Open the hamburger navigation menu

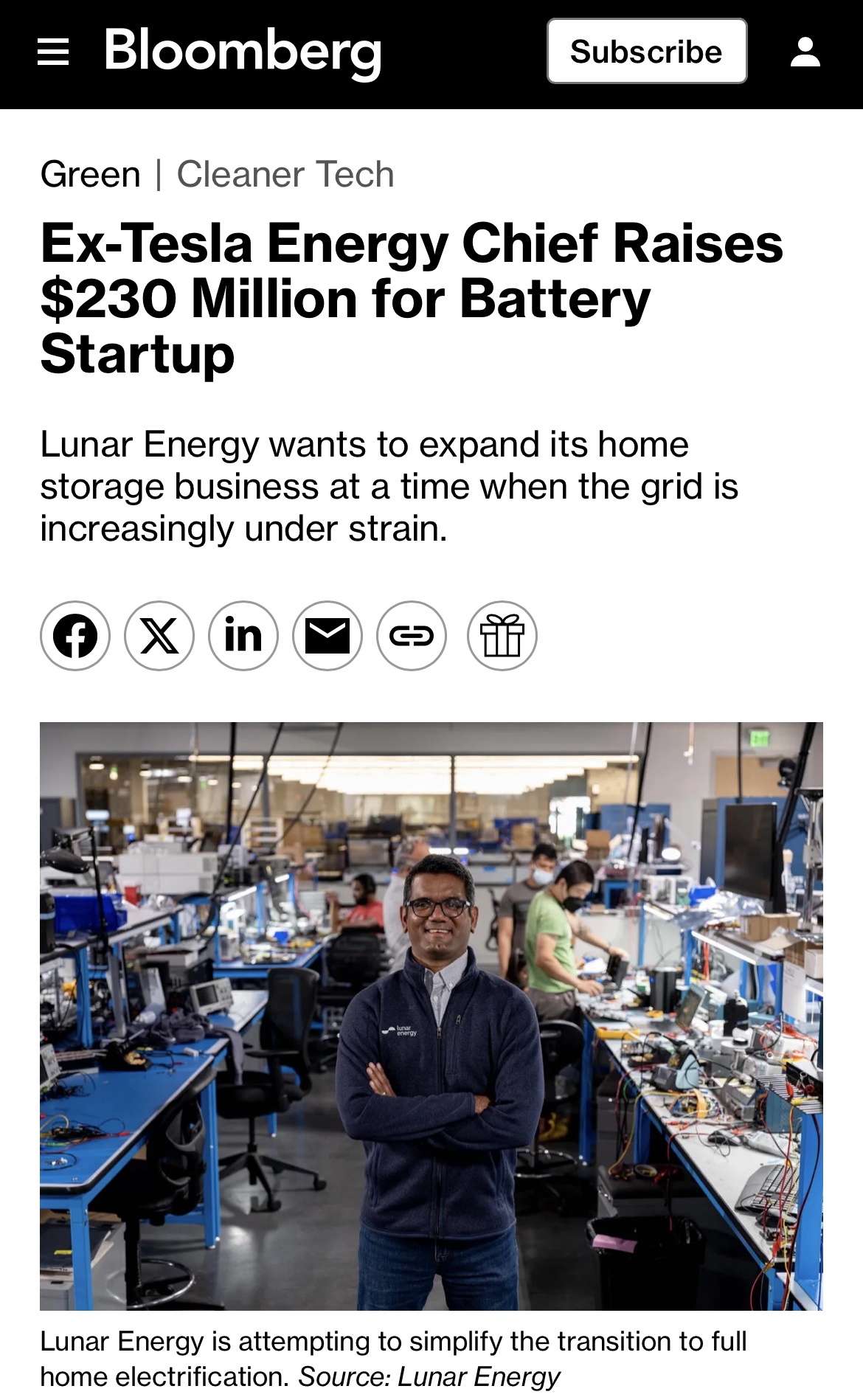pyautogui.click(x=53, y=52)
